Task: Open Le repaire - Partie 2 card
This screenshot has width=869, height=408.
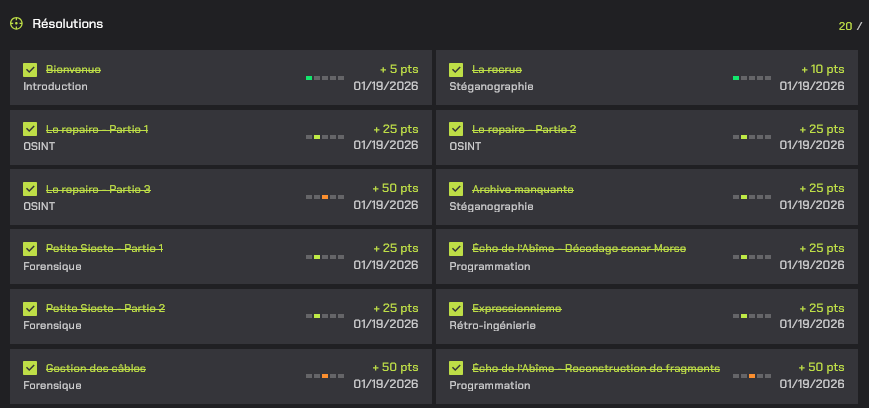Action: pyautogui.click(x=524, y=130)
